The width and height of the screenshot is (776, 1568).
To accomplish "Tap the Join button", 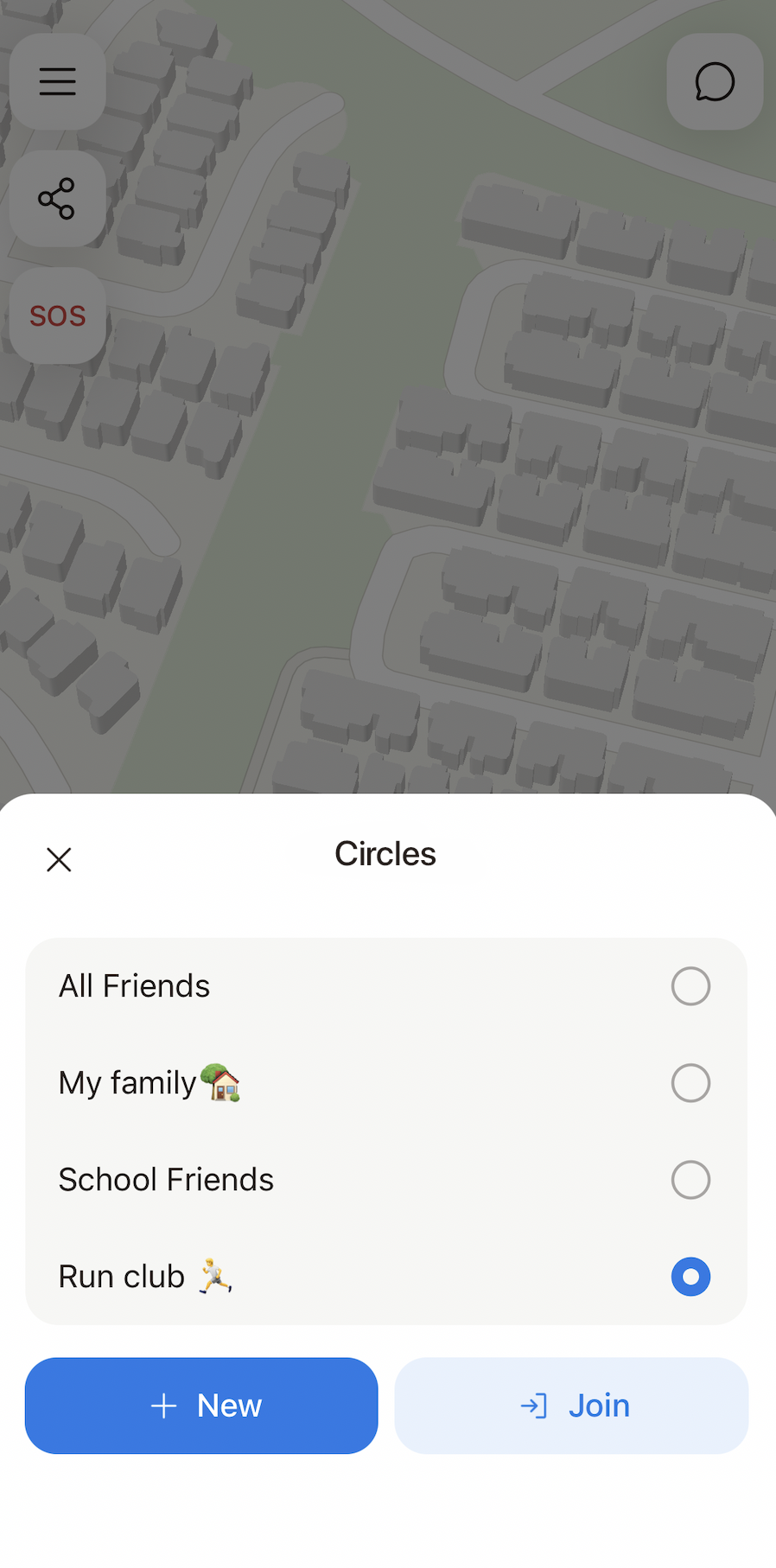I will (571, 1405).
